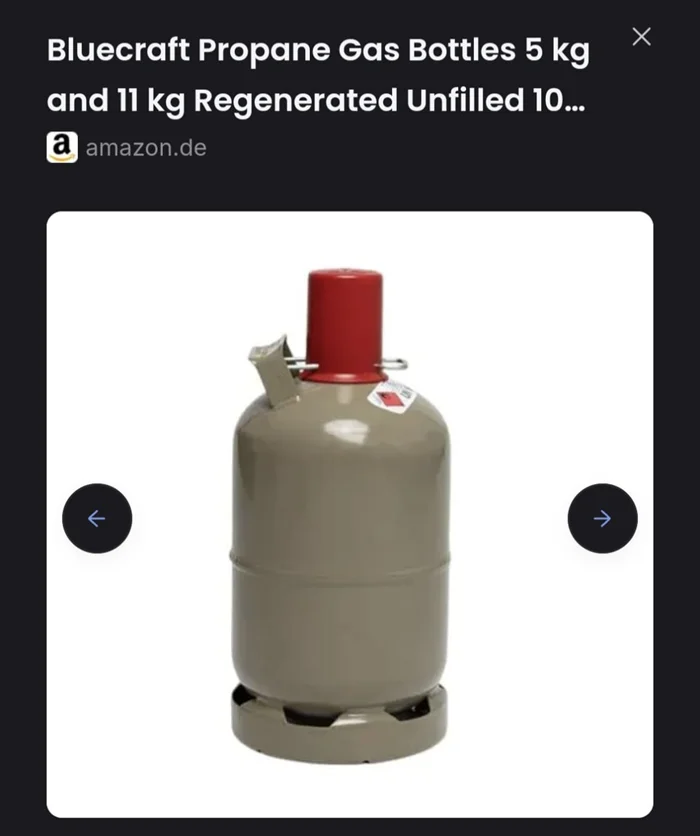Close the product preview panel
The image size is (700, 836).
tap(642, 37)
